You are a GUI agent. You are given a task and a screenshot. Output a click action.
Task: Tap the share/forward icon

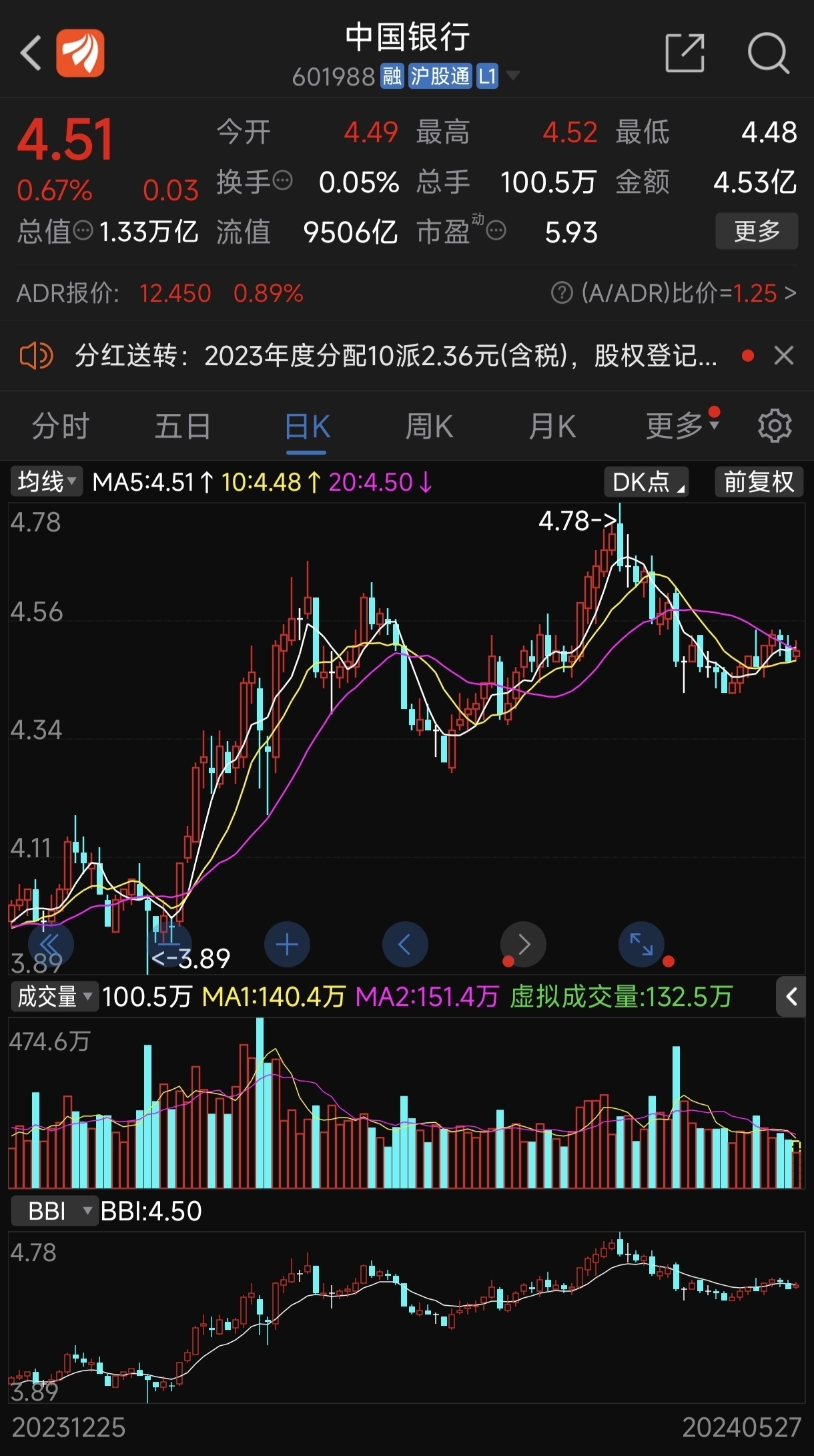(x=685, y=53)
